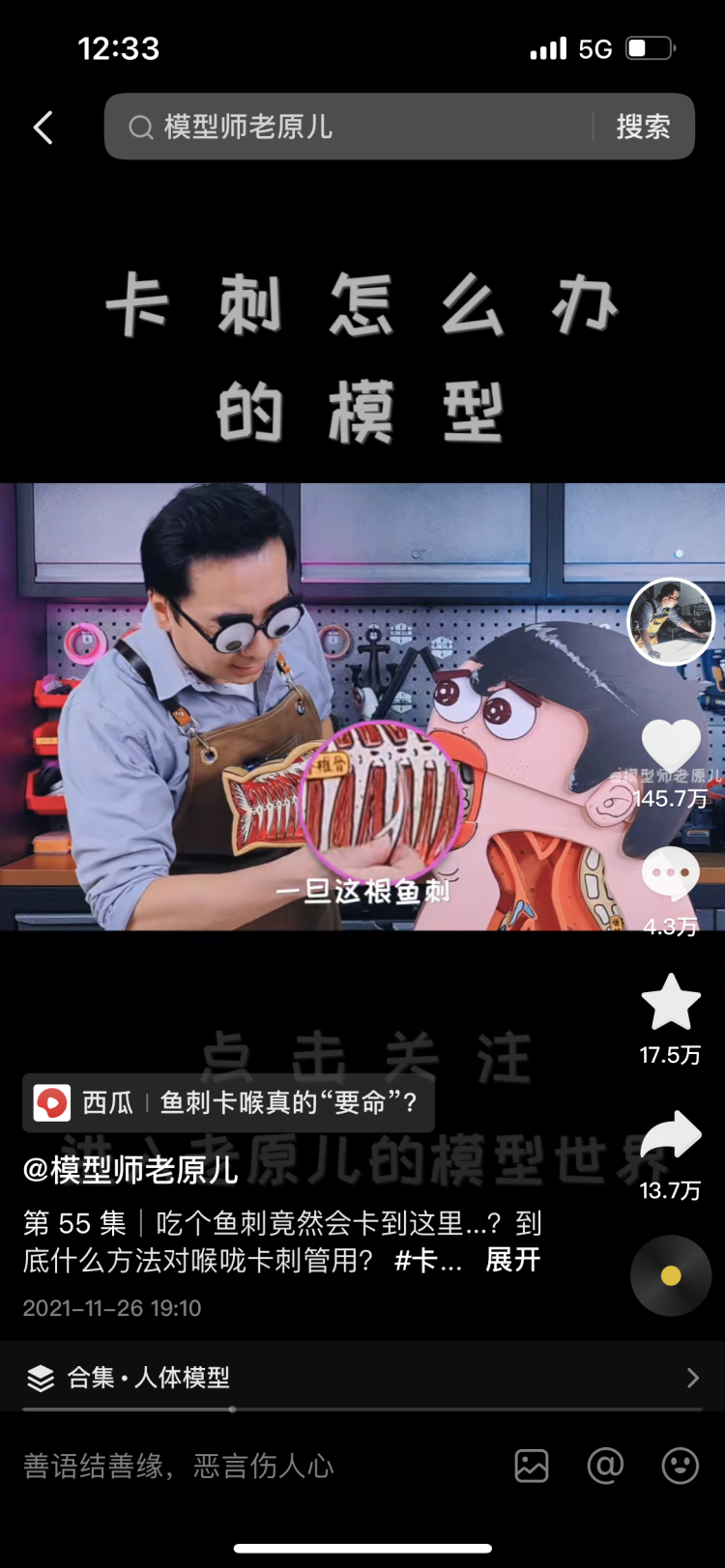Open the 西瓜 鱼刺卡喉 video link chip
725x1568 pixels.
pos(228,1102)
